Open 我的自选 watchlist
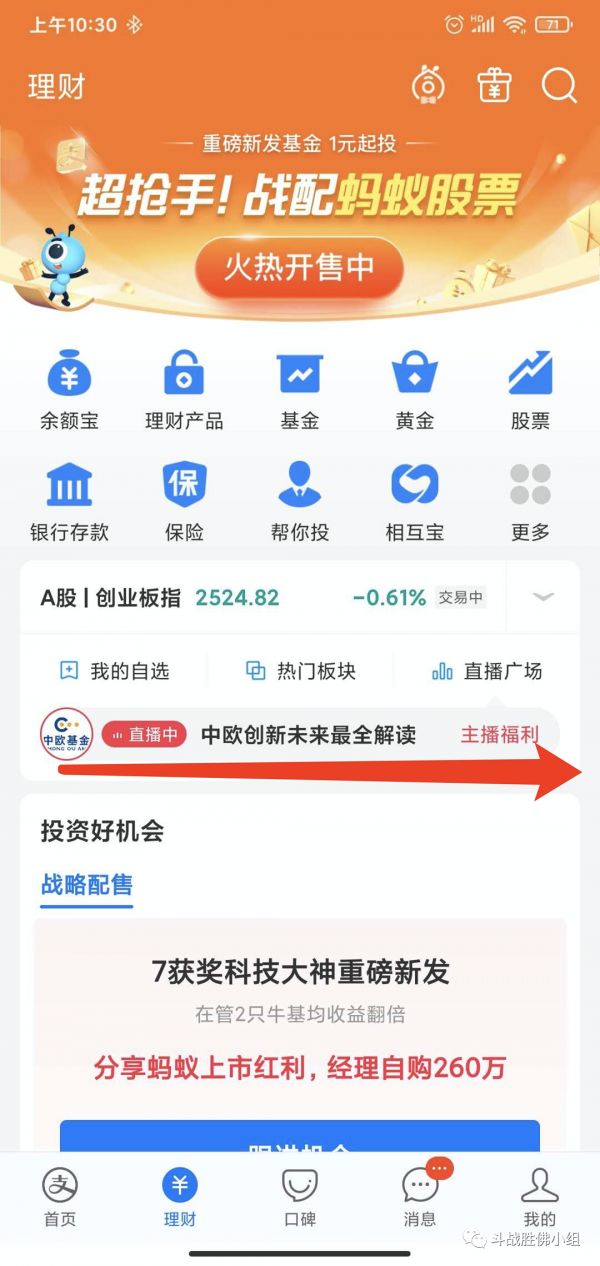 coord(114,671)
